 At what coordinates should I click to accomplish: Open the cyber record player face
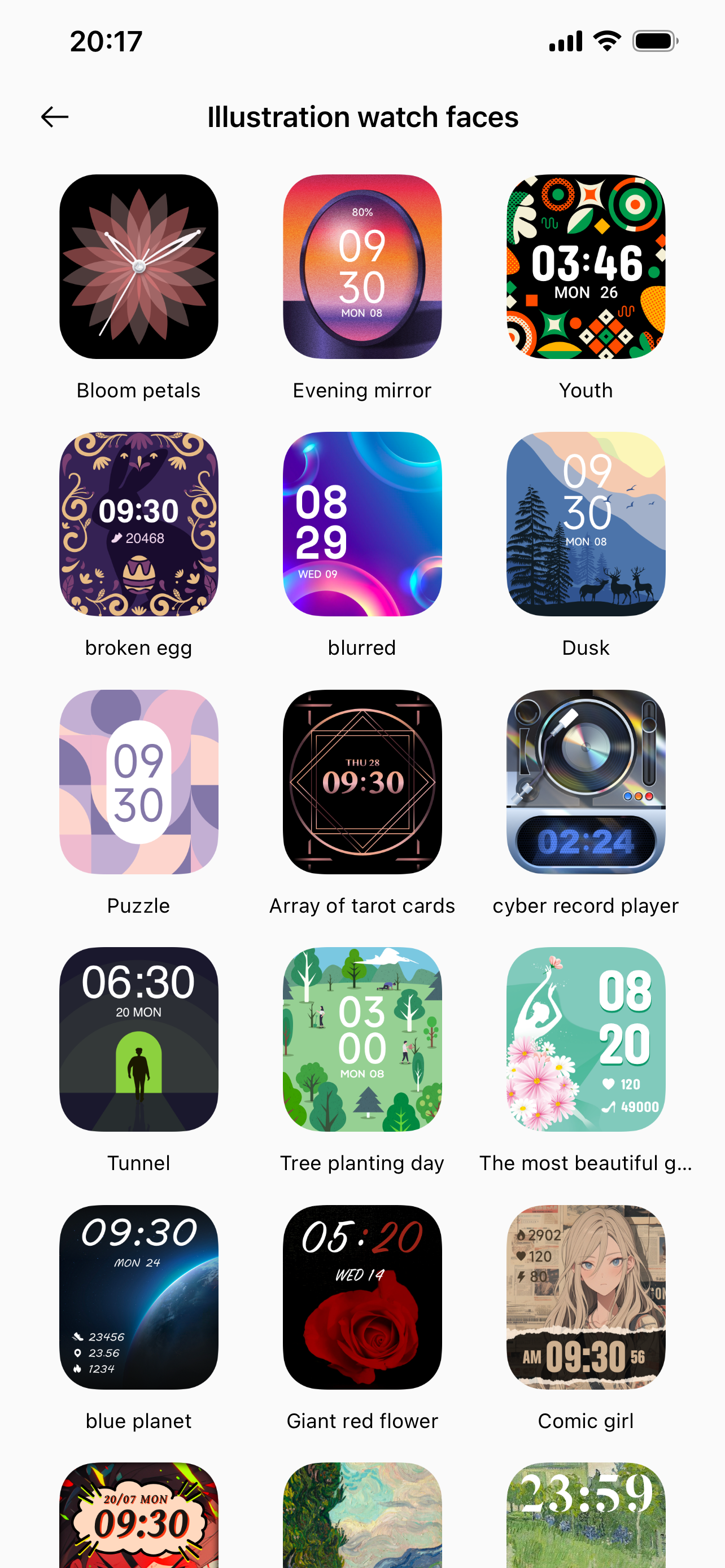click(586, 782)
